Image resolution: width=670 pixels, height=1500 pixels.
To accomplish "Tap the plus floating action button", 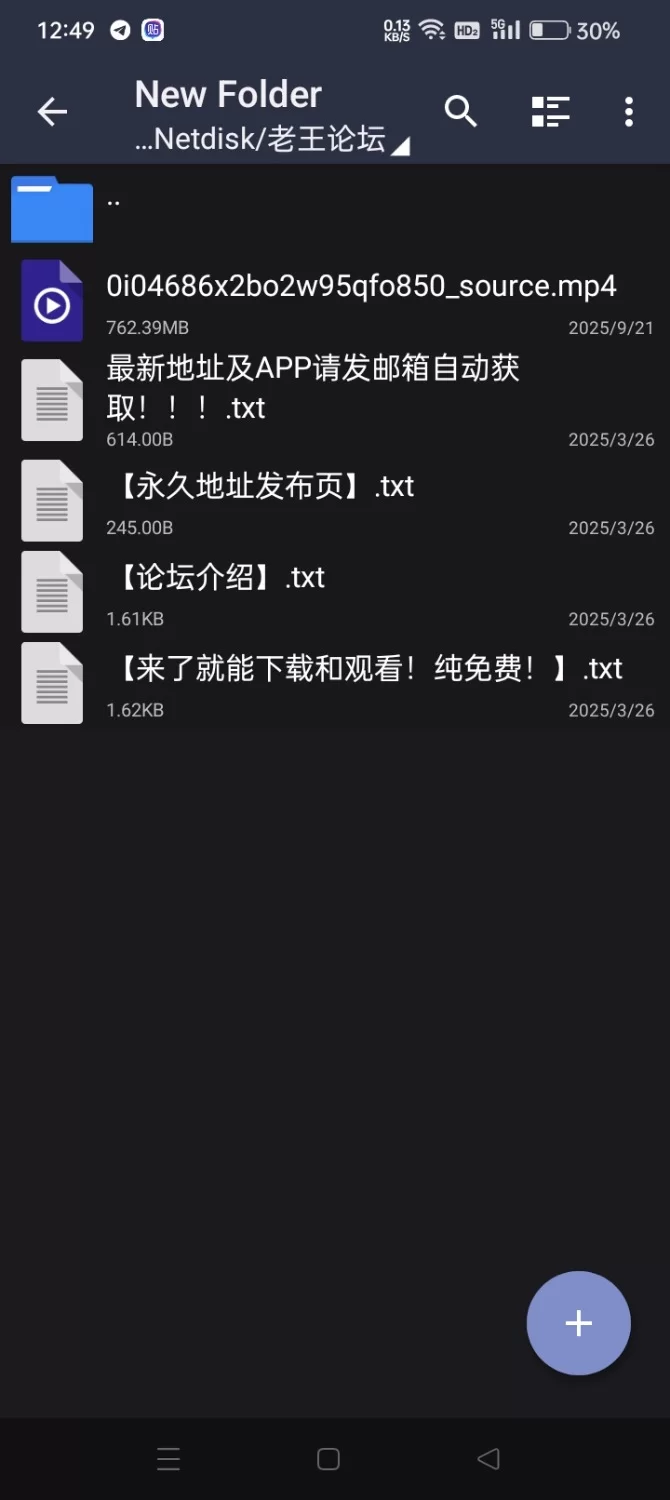I will pyautogui.click(x=578, y=1323).
